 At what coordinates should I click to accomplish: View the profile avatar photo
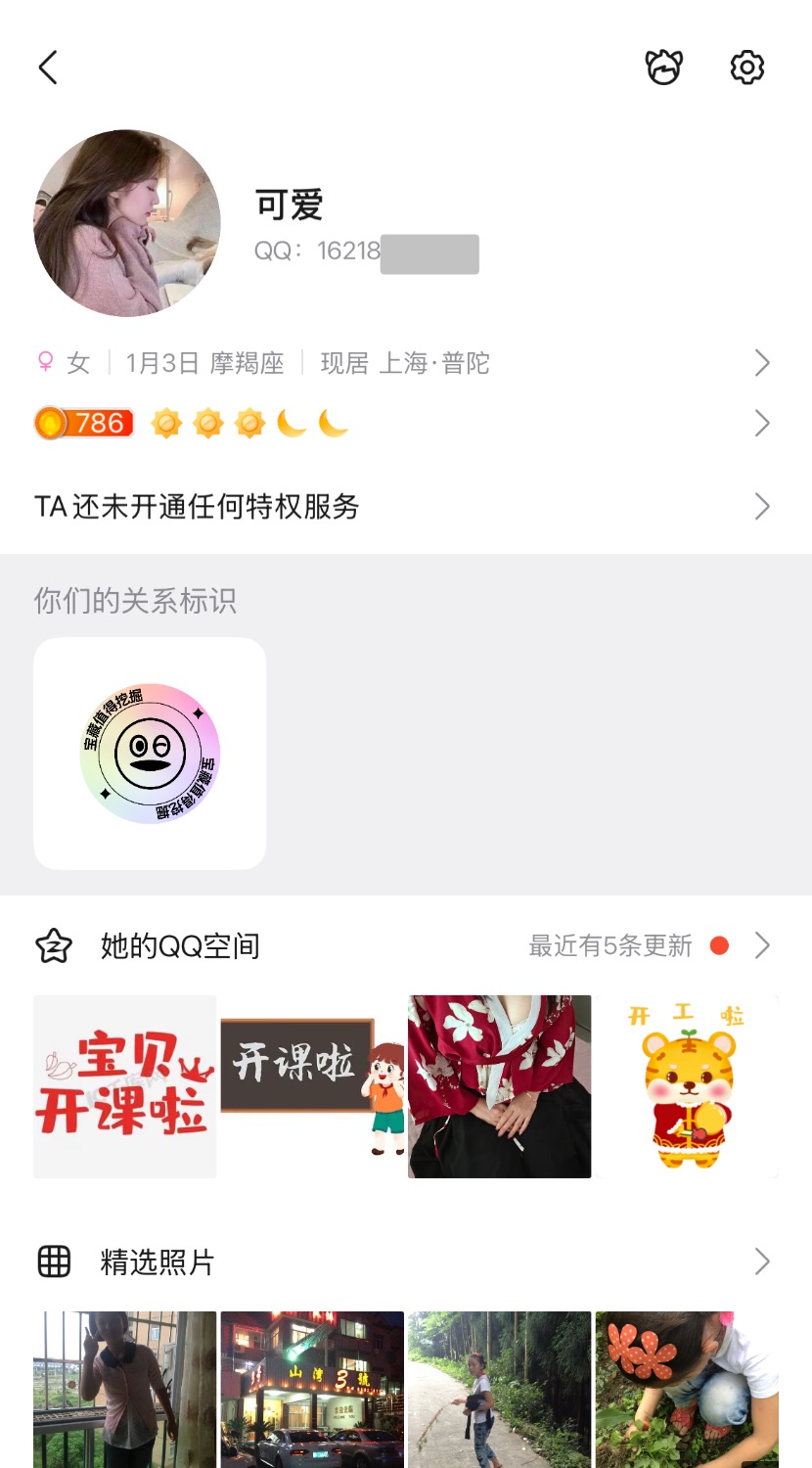[x=127, y=223]
